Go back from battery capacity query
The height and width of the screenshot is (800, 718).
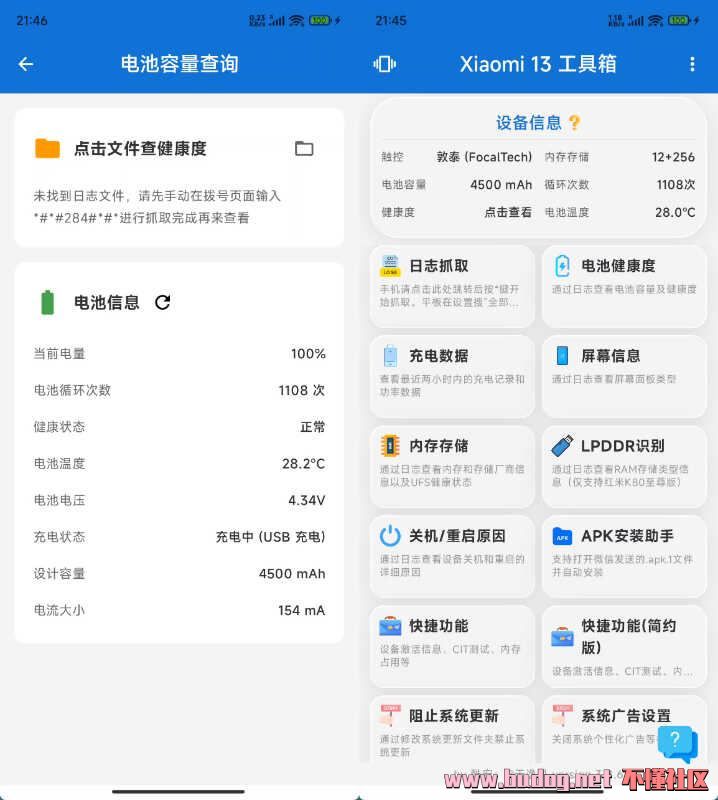26,64
